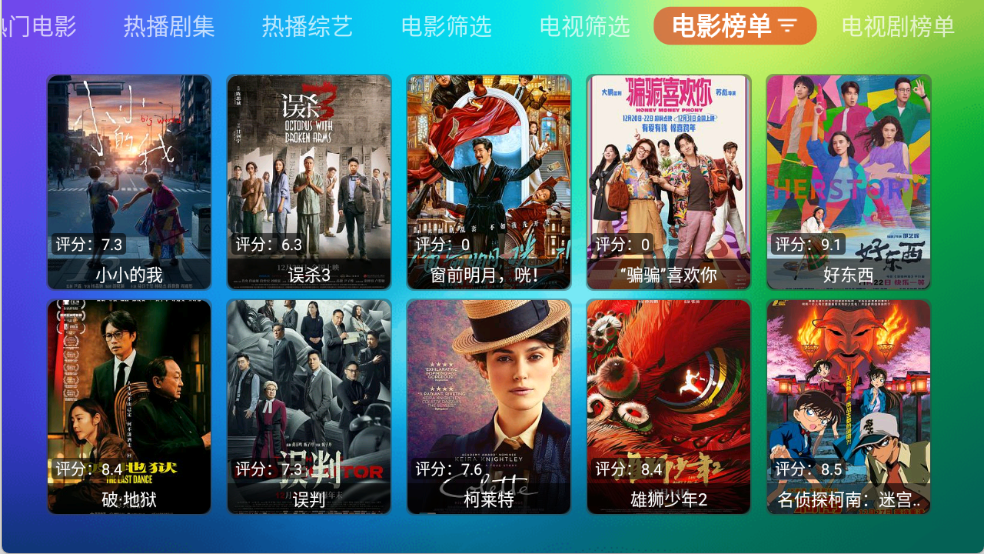Open the movie 小小的我

coord(129,182)
